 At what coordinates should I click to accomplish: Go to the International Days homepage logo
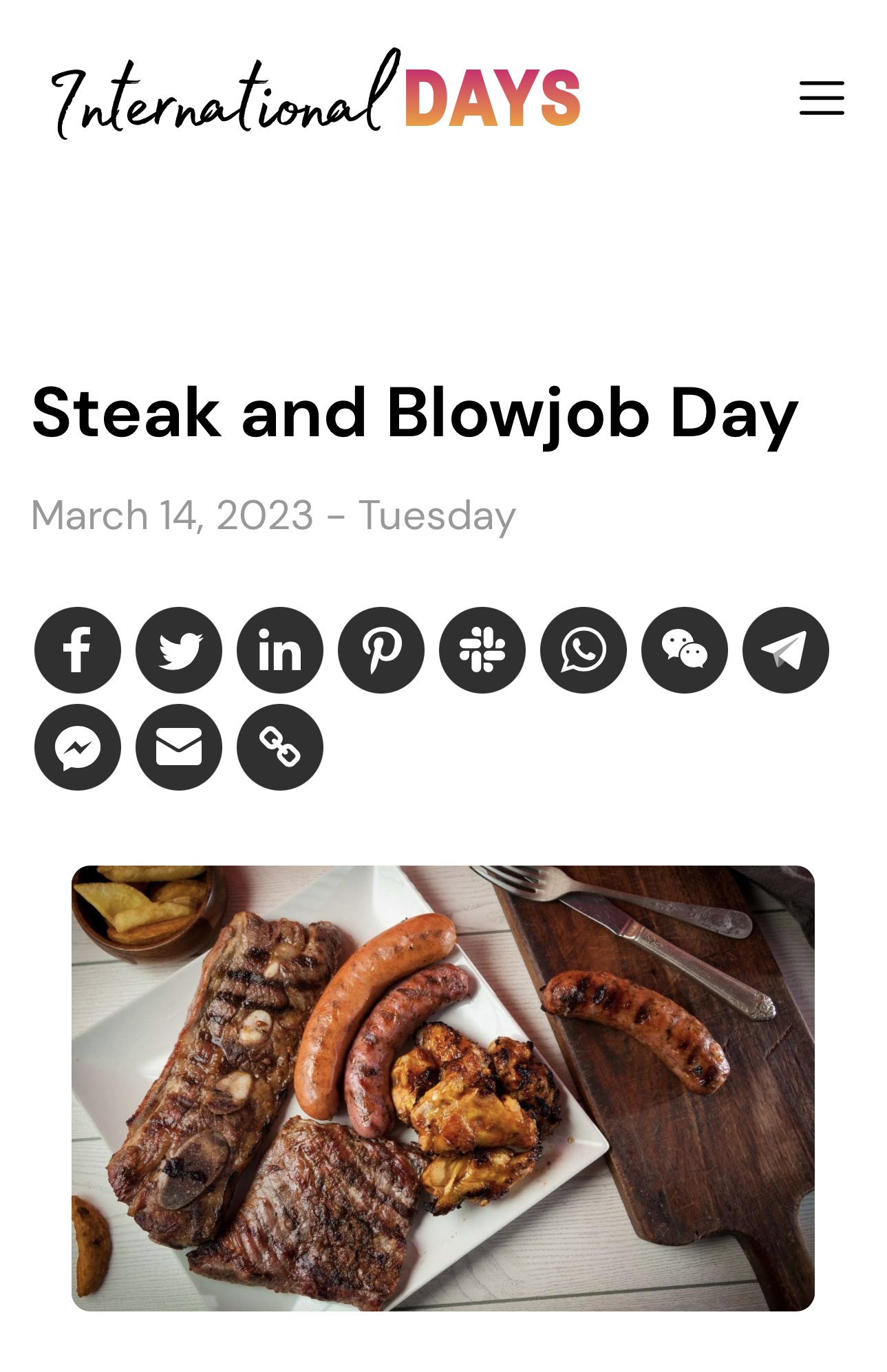(316, 94)
